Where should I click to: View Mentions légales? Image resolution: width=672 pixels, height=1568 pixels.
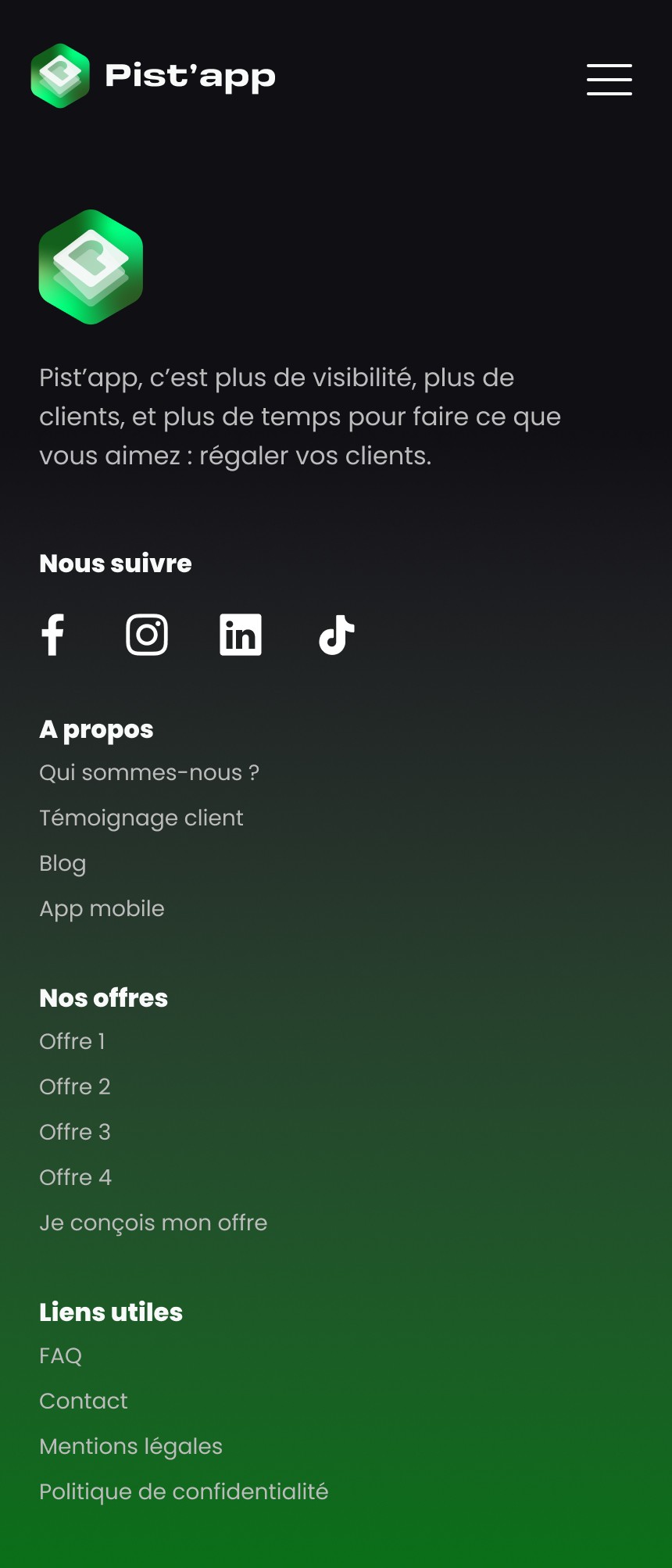click(131, 1446)
